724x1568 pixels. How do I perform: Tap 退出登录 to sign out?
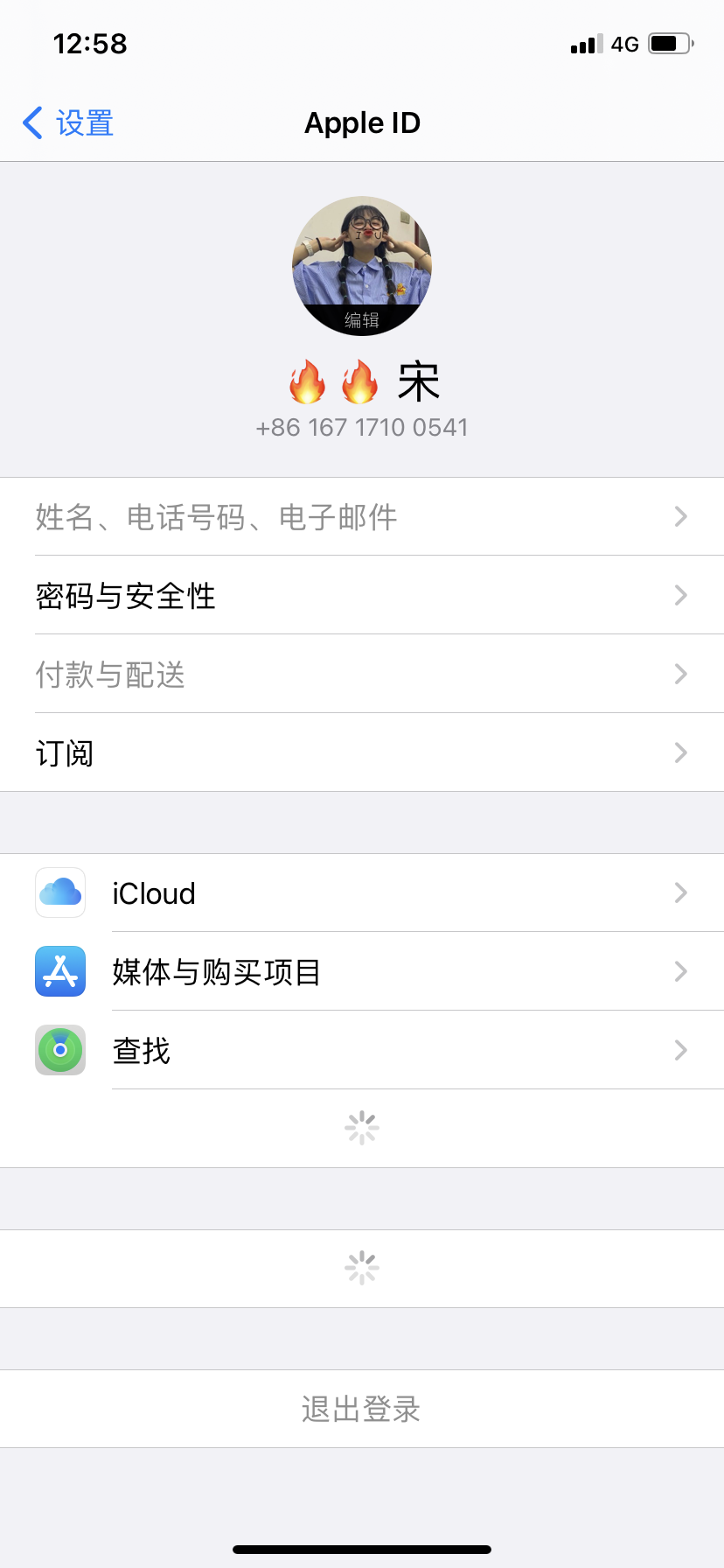point(361,1410)
